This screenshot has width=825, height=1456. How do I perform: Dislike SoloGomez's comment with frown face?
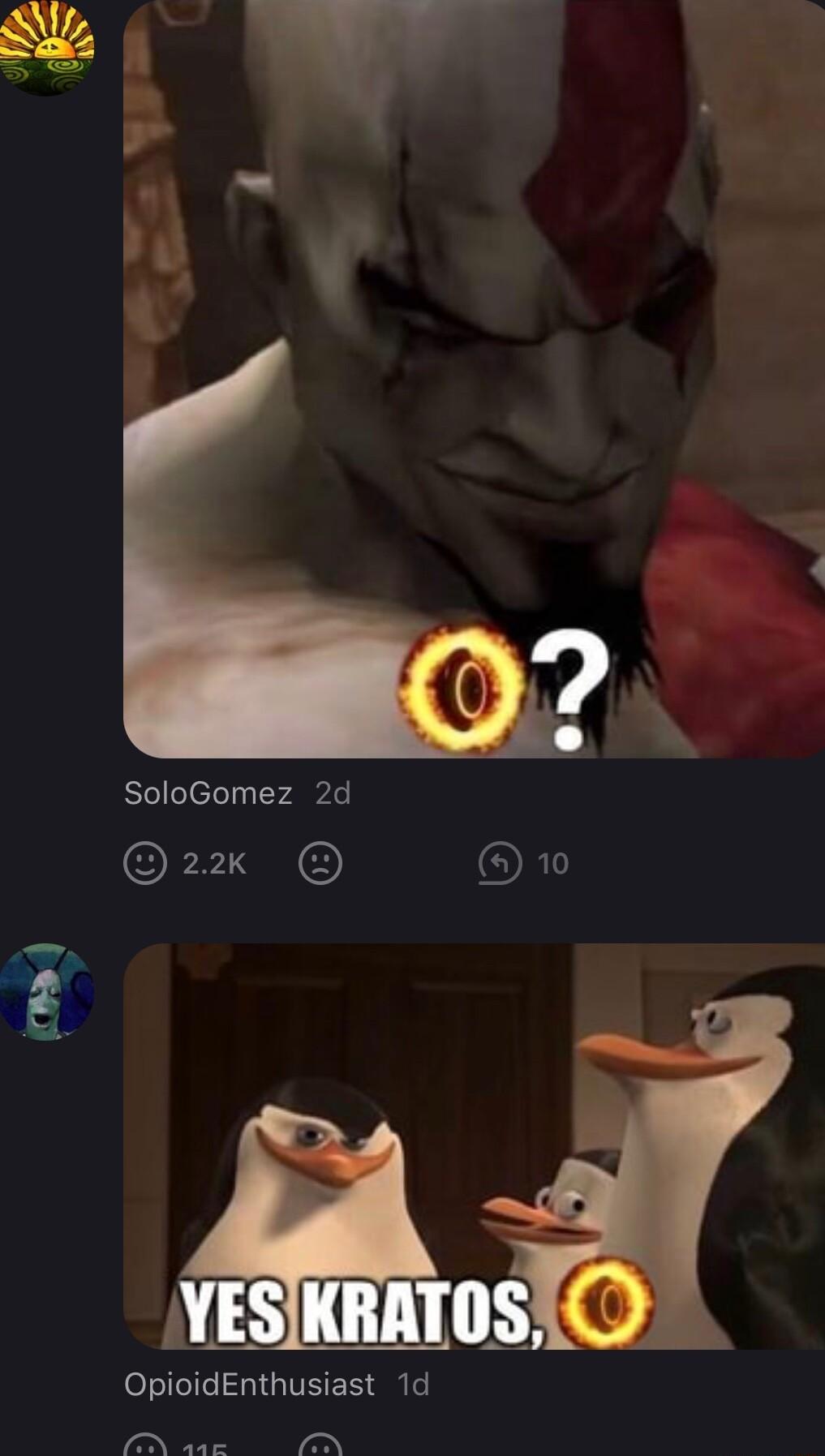[320, 863]
